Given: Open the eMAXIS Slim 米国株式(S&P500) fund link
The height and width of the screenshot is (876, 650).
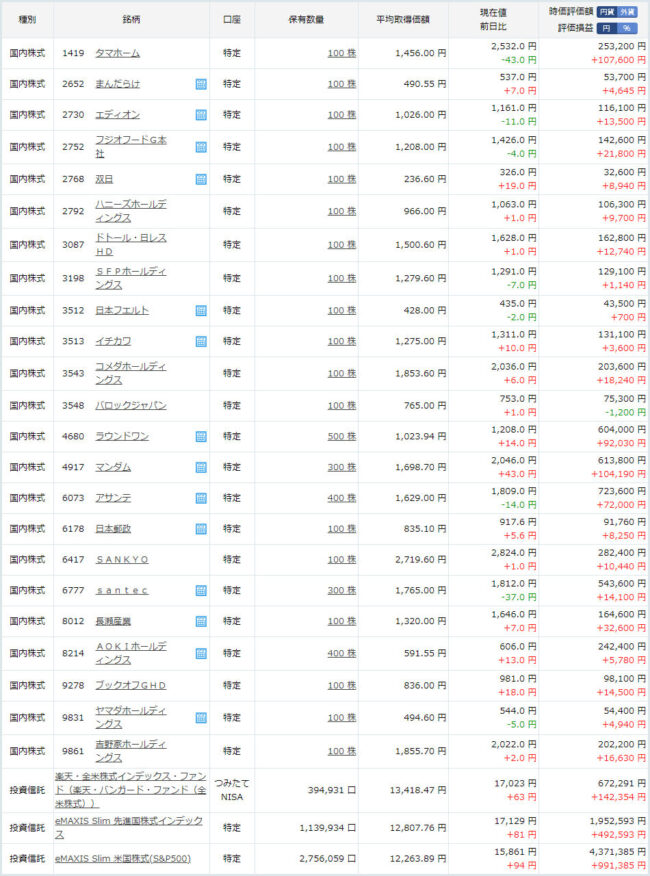Looking at the screenshot, I should coord(122,858).
